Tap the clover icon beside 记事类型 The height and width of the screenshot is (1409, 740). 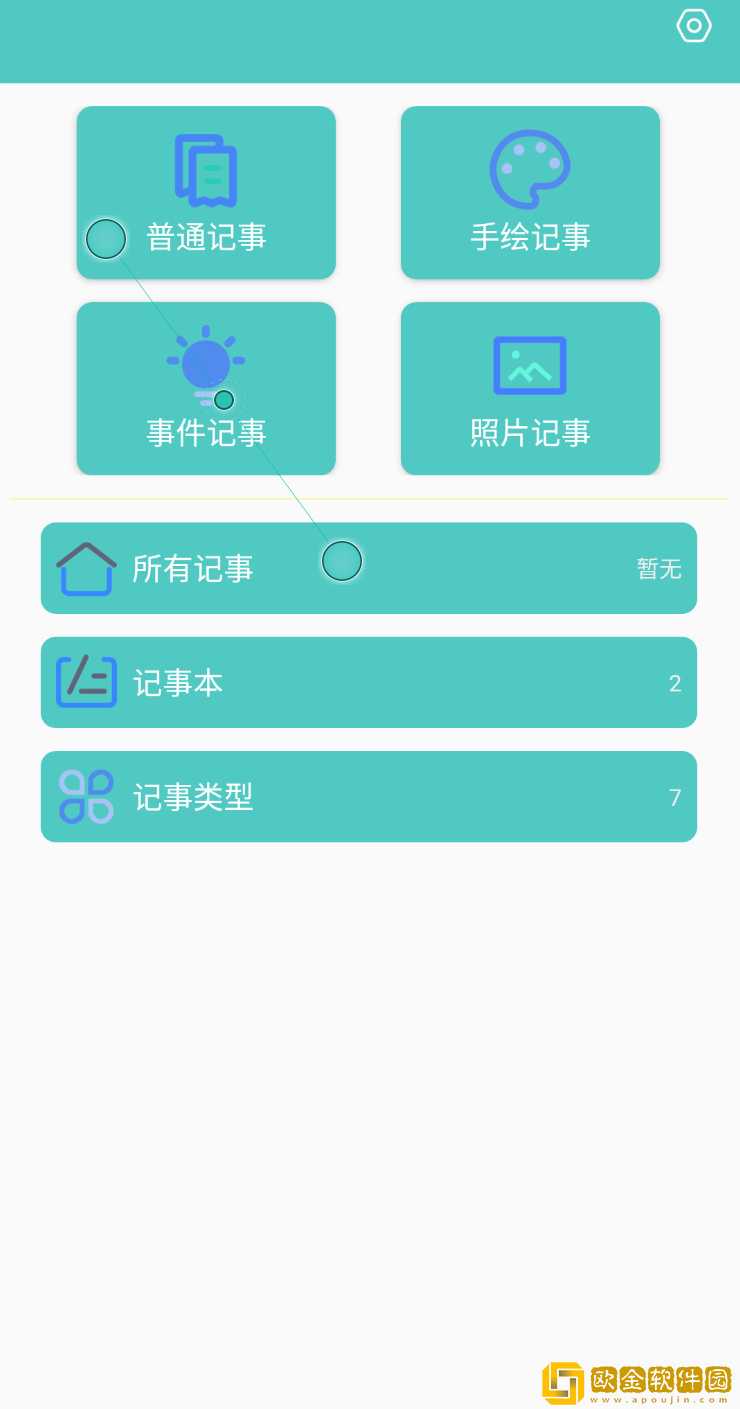click(88, 795)
